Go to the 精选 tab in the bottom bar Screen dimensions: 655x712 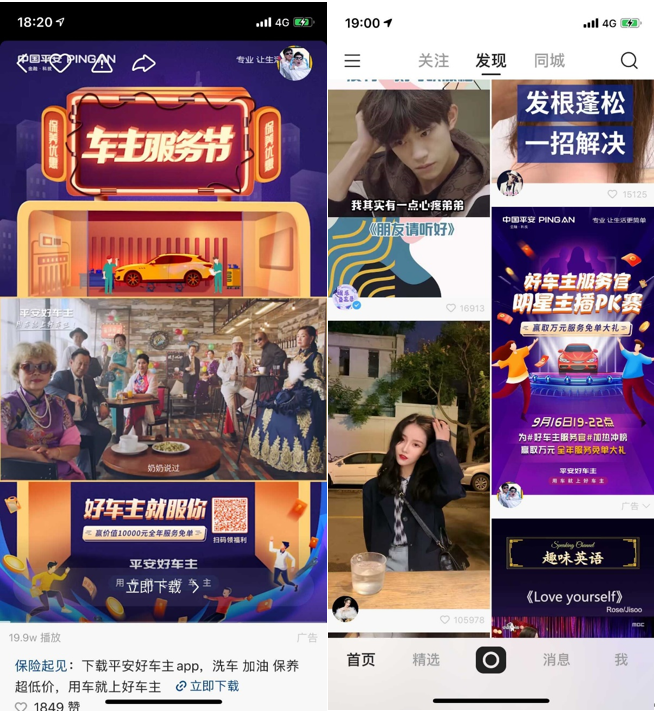[x=426, y=659]
